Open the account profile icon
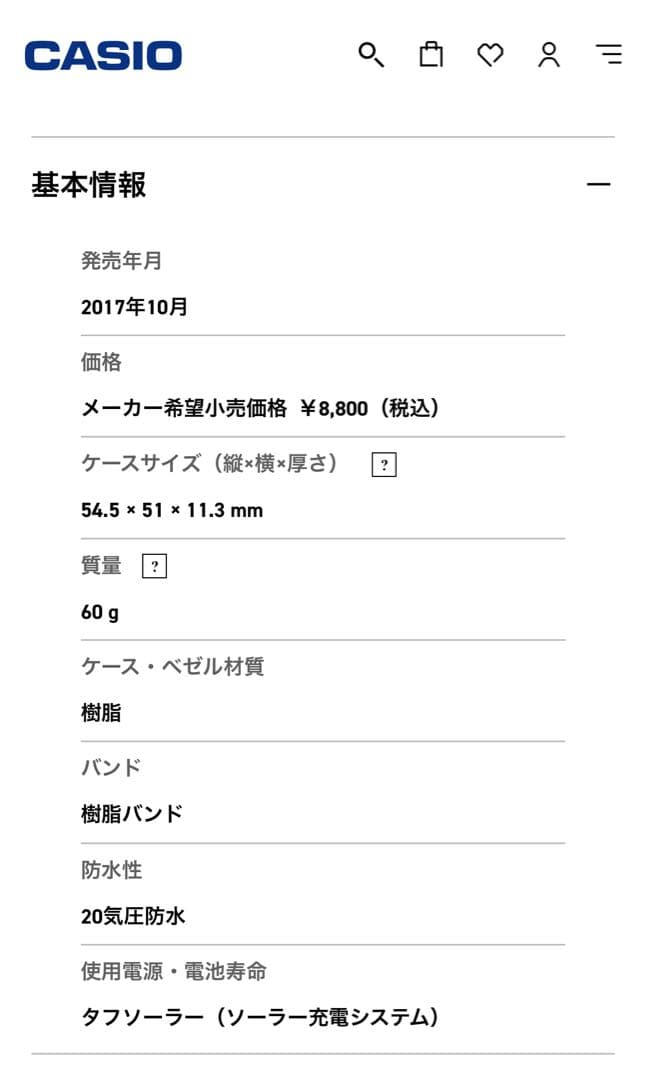 point(549,55)
